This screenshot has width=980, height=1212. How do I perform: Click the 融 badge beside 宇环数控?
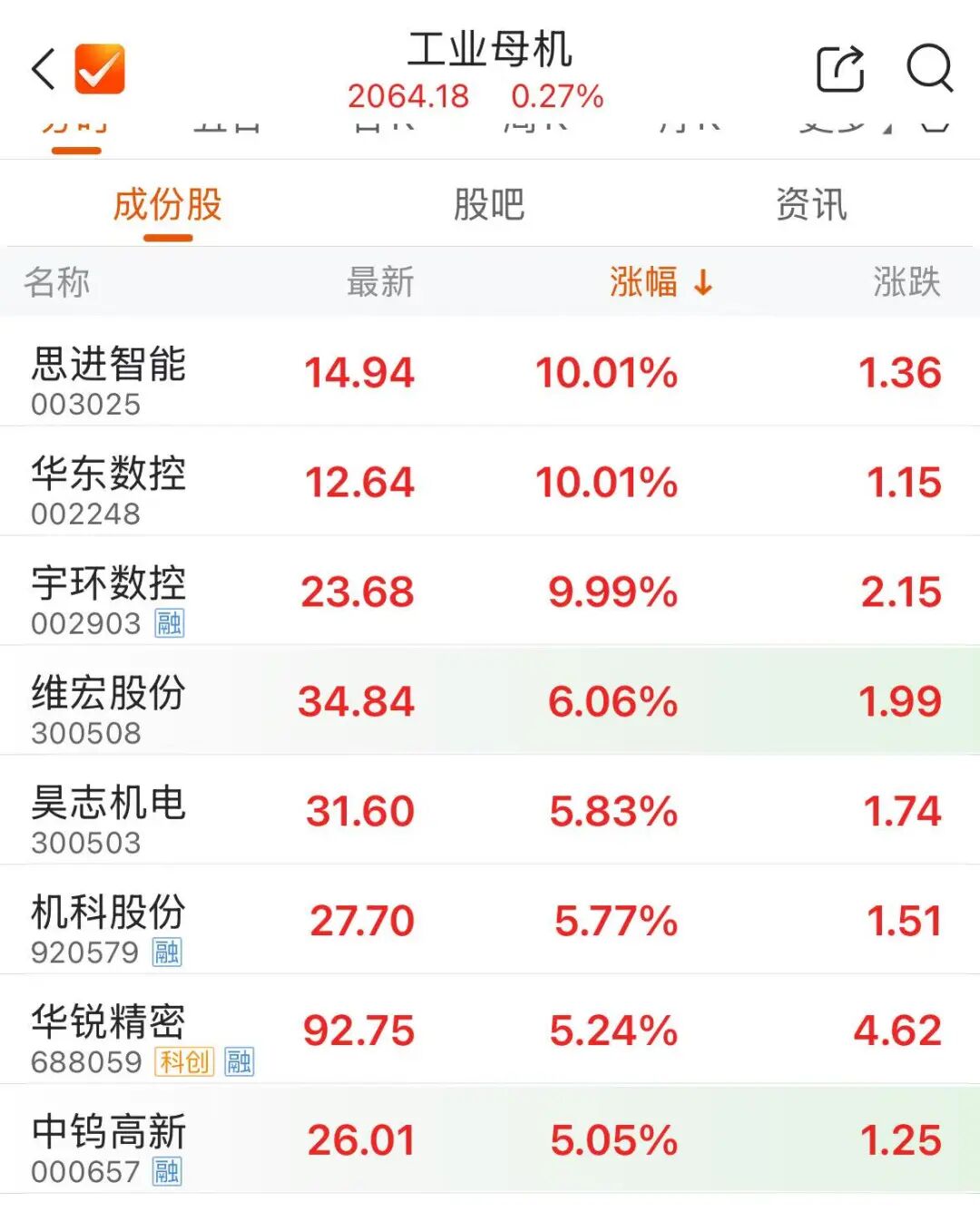point(169,623)
